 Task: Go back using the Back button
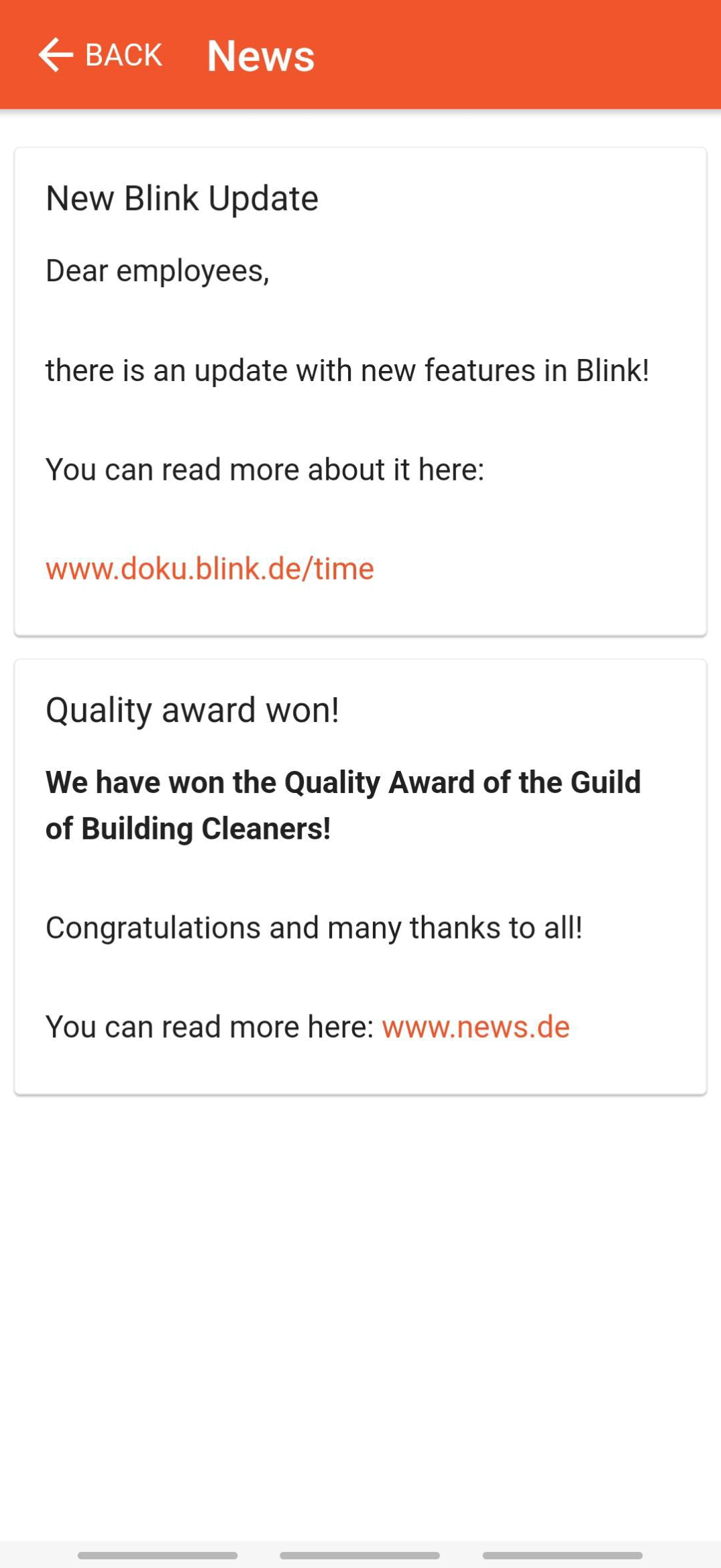101,55
